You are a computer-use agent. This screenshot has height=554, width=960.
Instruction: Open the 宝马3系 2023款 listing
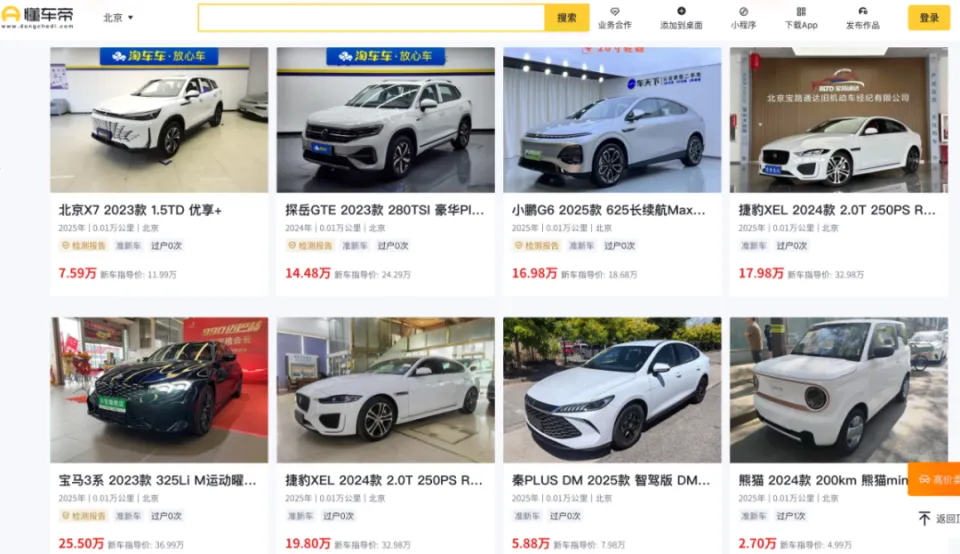tap(157, 481)
